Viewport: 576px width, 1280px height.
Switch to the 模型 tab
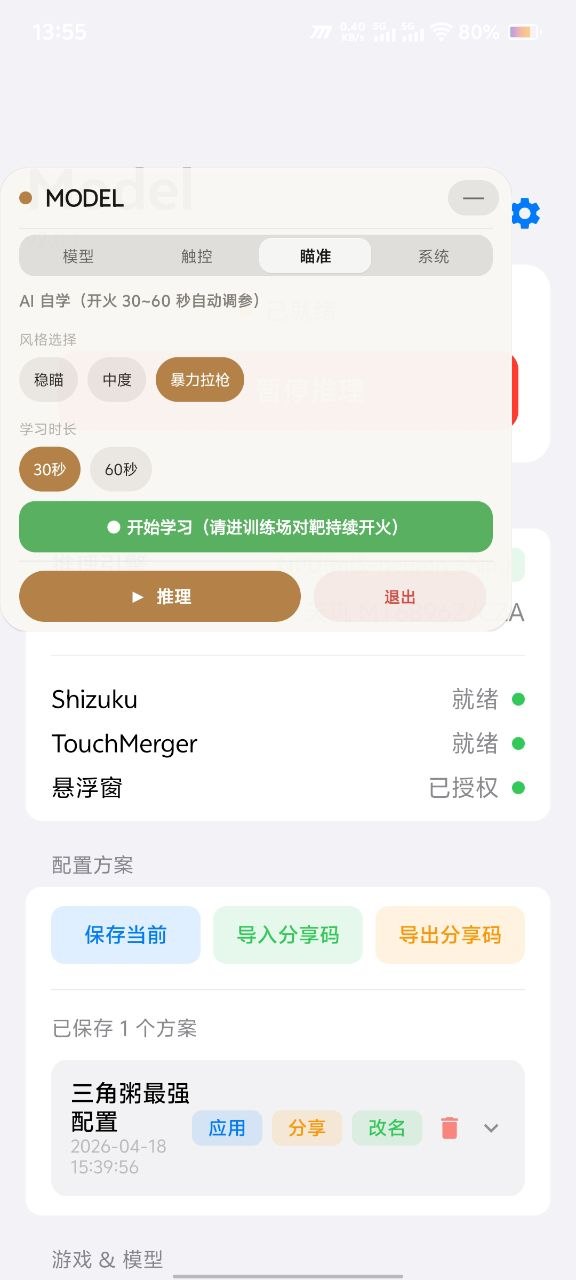tap(78, 256)
